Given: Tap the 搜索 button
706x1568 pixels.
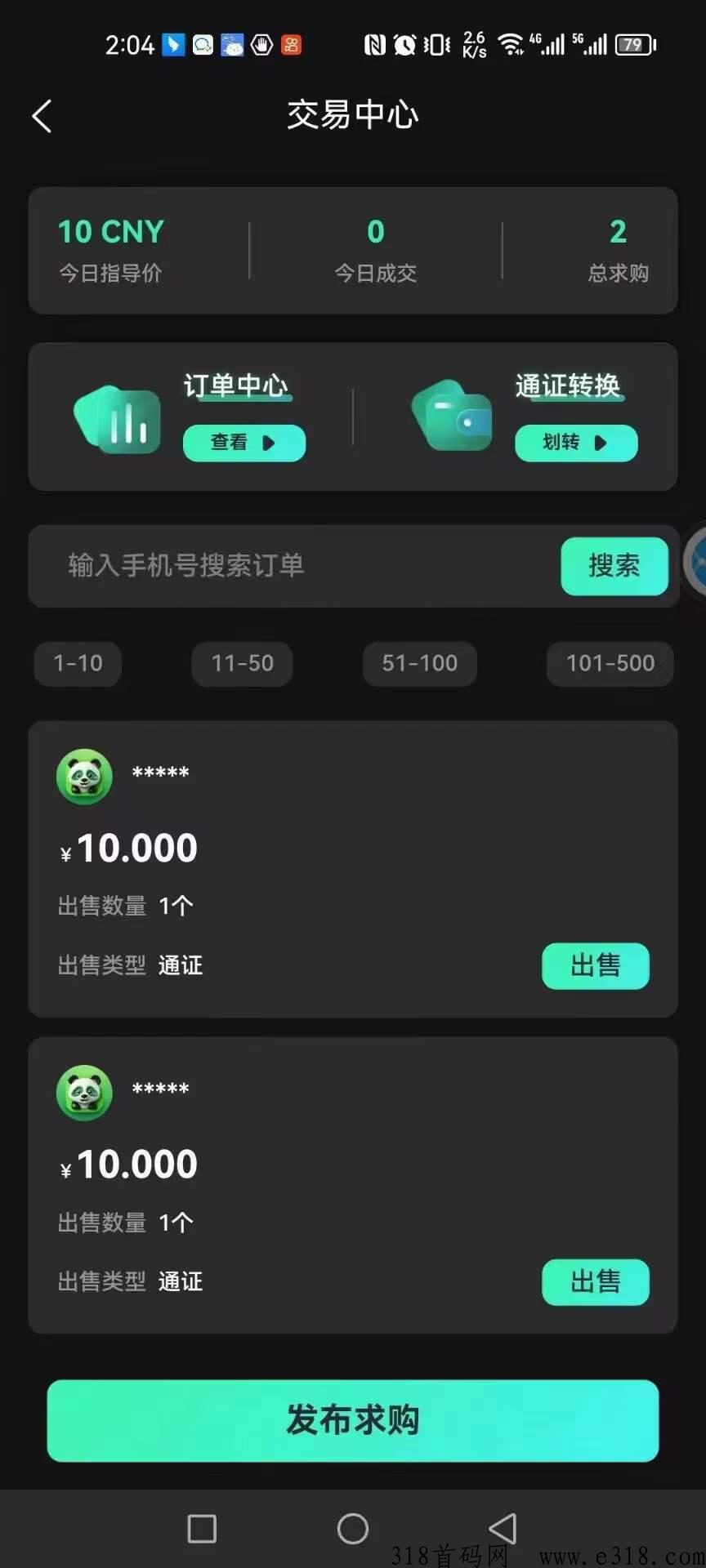Looking at the screenshot, I should (x=614, y=565).
